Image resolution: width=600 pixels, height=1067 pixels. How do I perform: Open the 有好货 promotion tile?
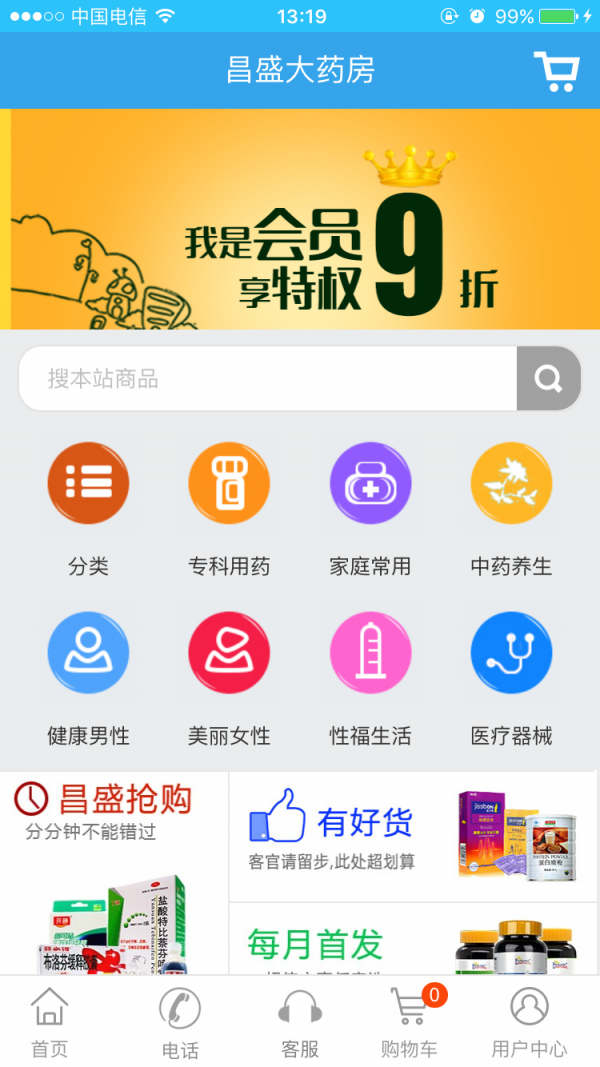click(x=412, y=836)
